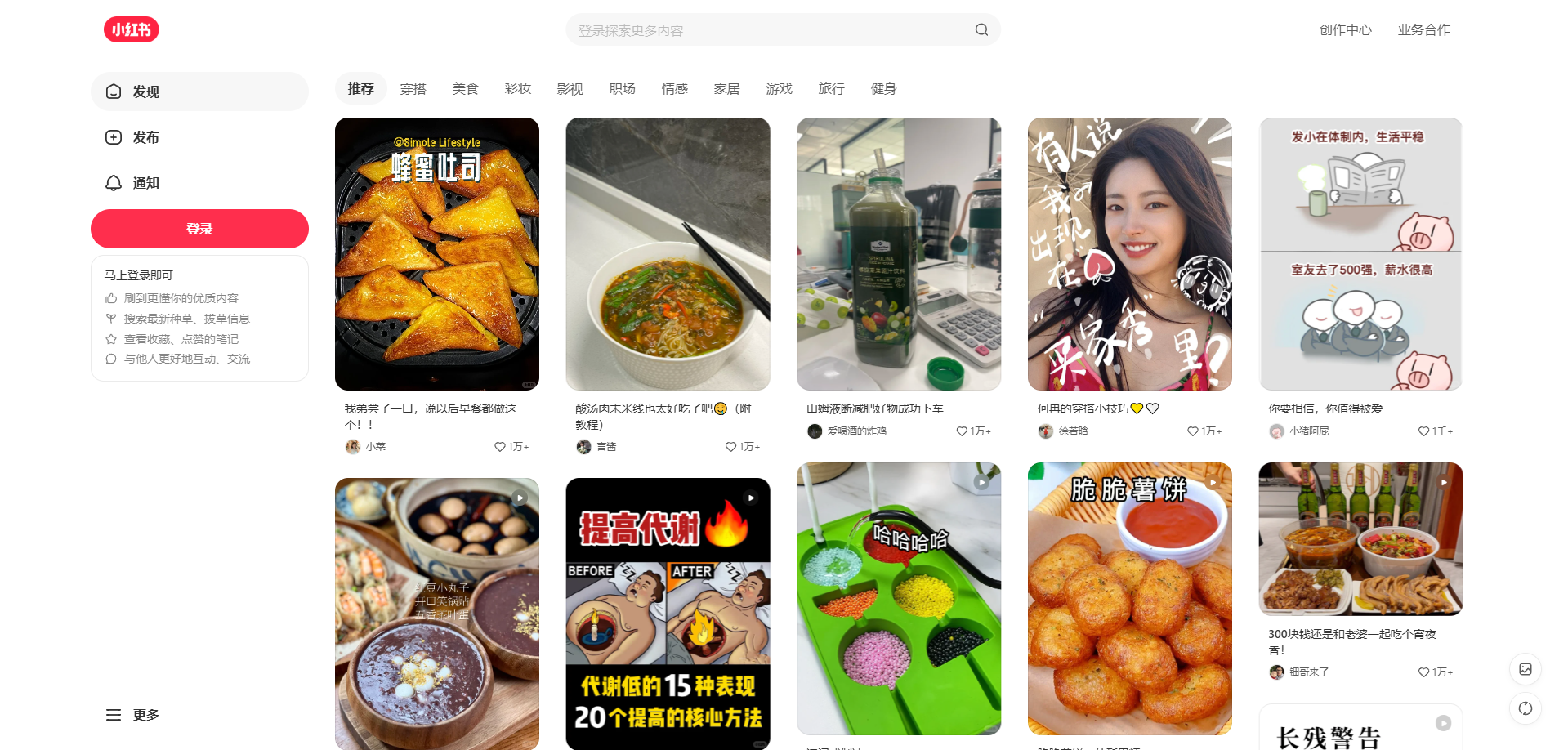Open 创作中心 link
This screenshot has height=750, width=1568.
coord(1345,30)
